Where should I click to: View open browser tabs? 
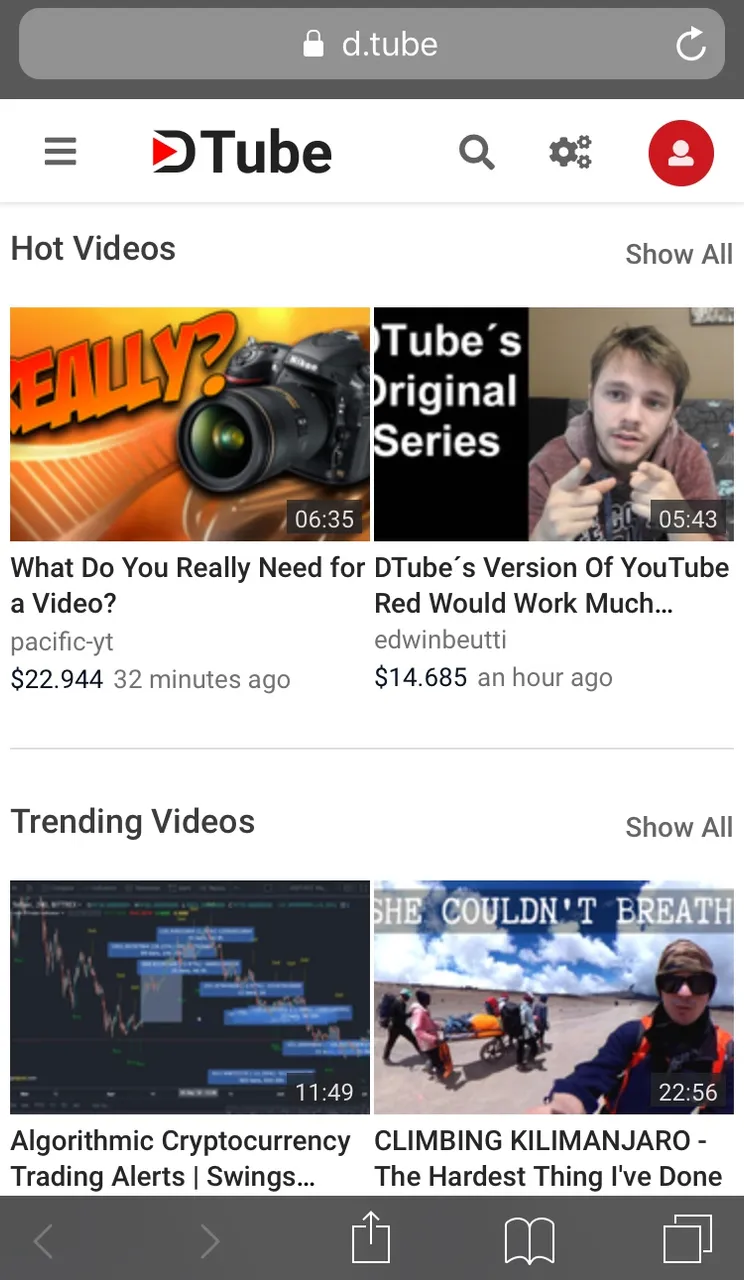pyautogui.click(x=688, y=1240)
